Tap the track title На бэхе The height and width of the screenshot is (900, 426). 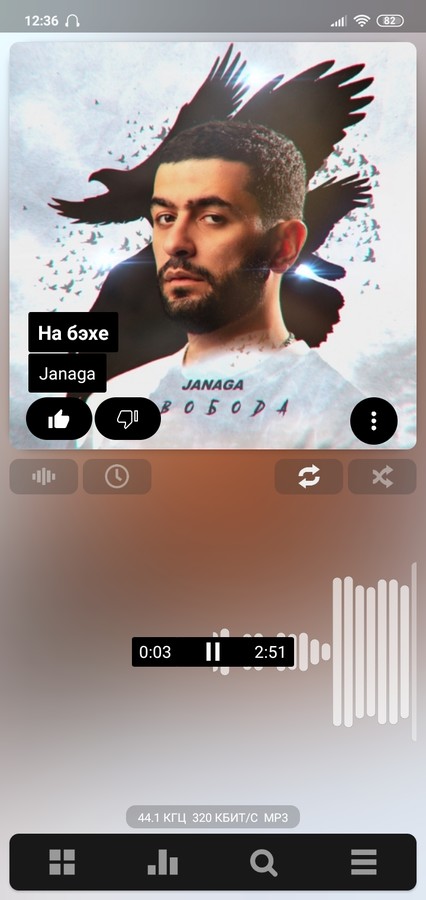coord(73,333)
